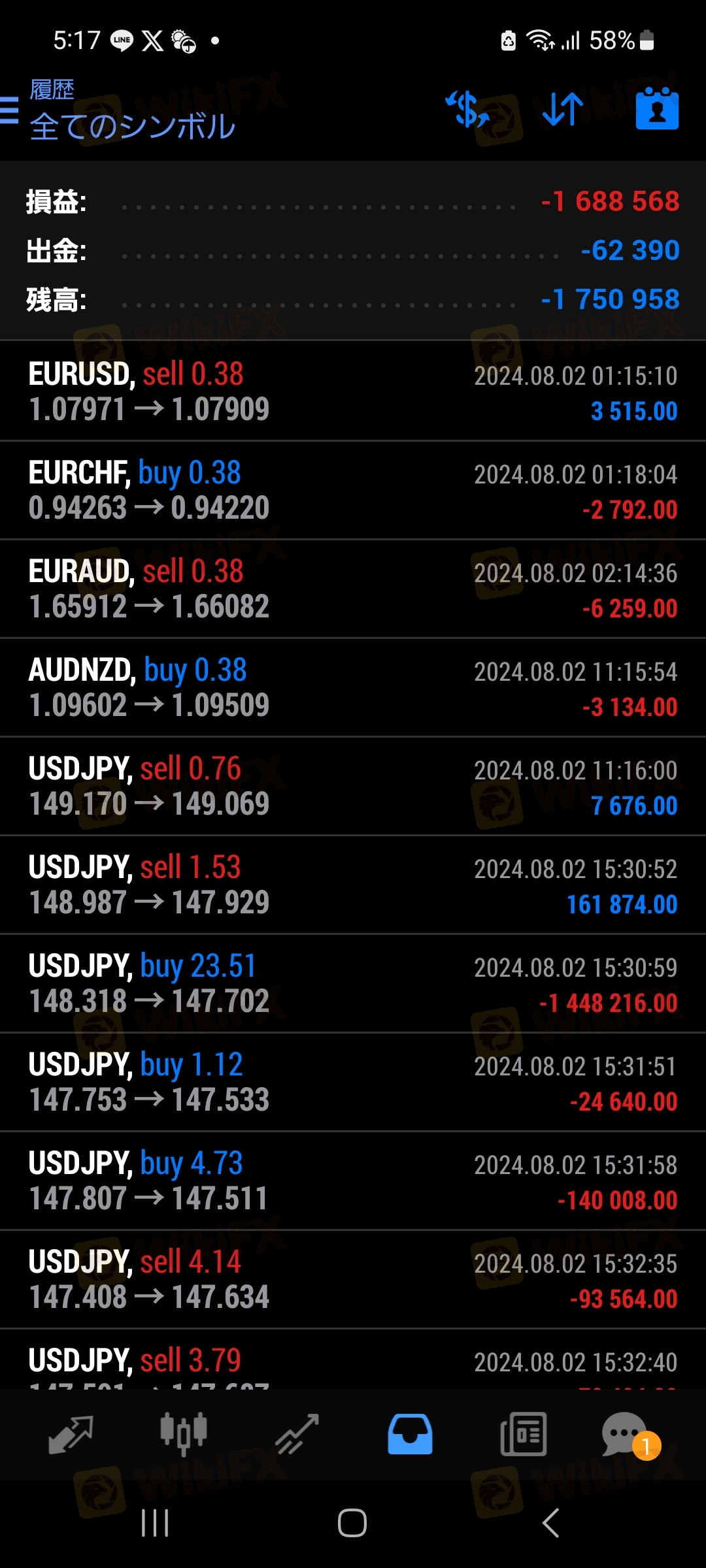Open the calendar date range picker
The height and width of the screenshot is (1568, 706).
click(657, 109)
